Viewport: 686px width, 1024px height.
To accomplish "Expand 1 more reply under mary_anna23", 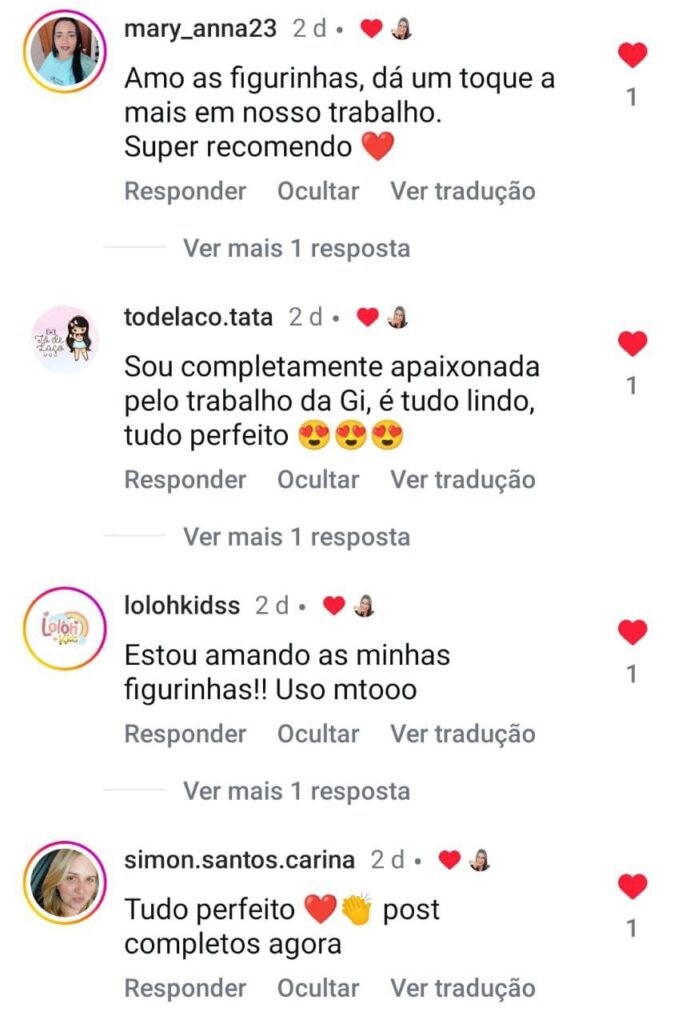I will pyautogui.click(x=296, y=247).
